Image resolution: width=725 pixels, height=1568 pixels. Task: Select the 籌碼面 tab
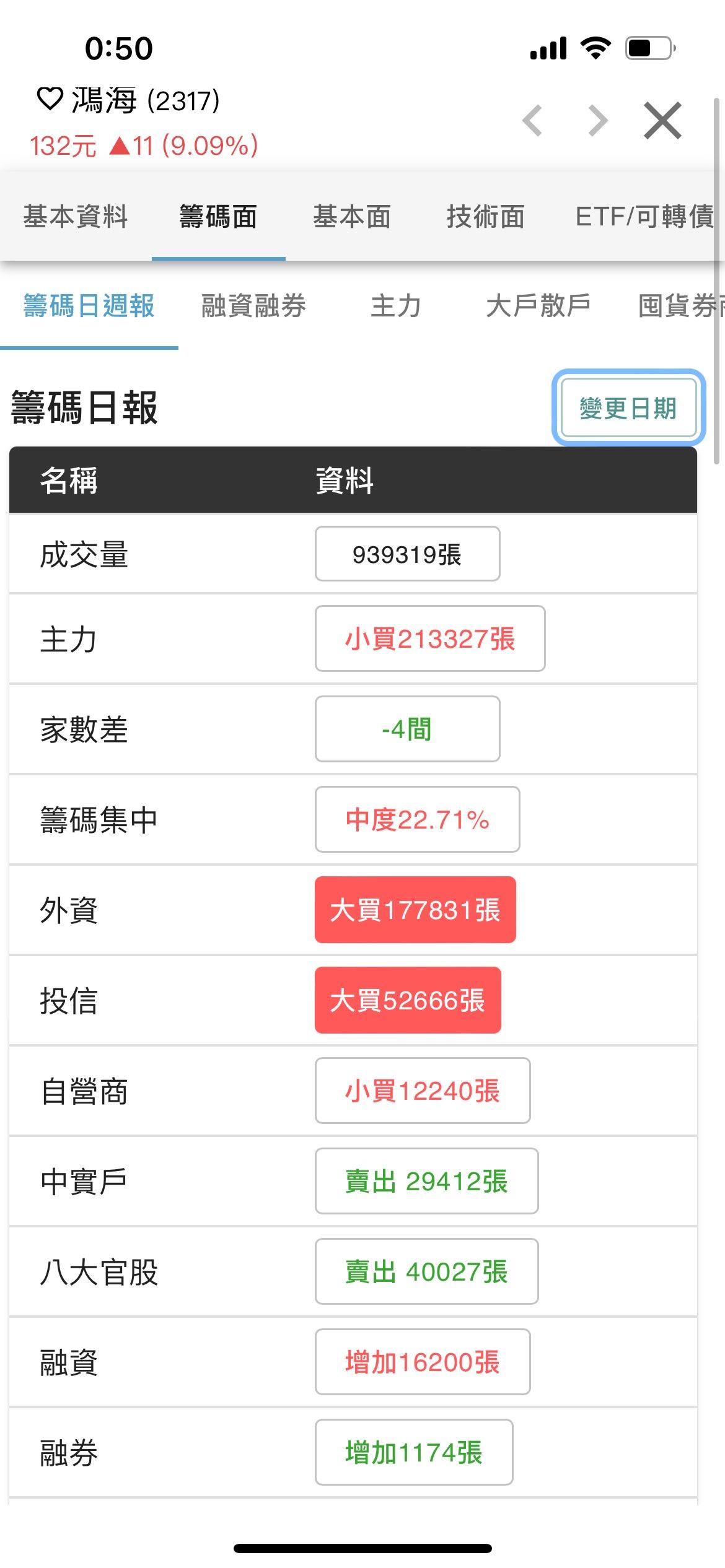pos(218,217)
